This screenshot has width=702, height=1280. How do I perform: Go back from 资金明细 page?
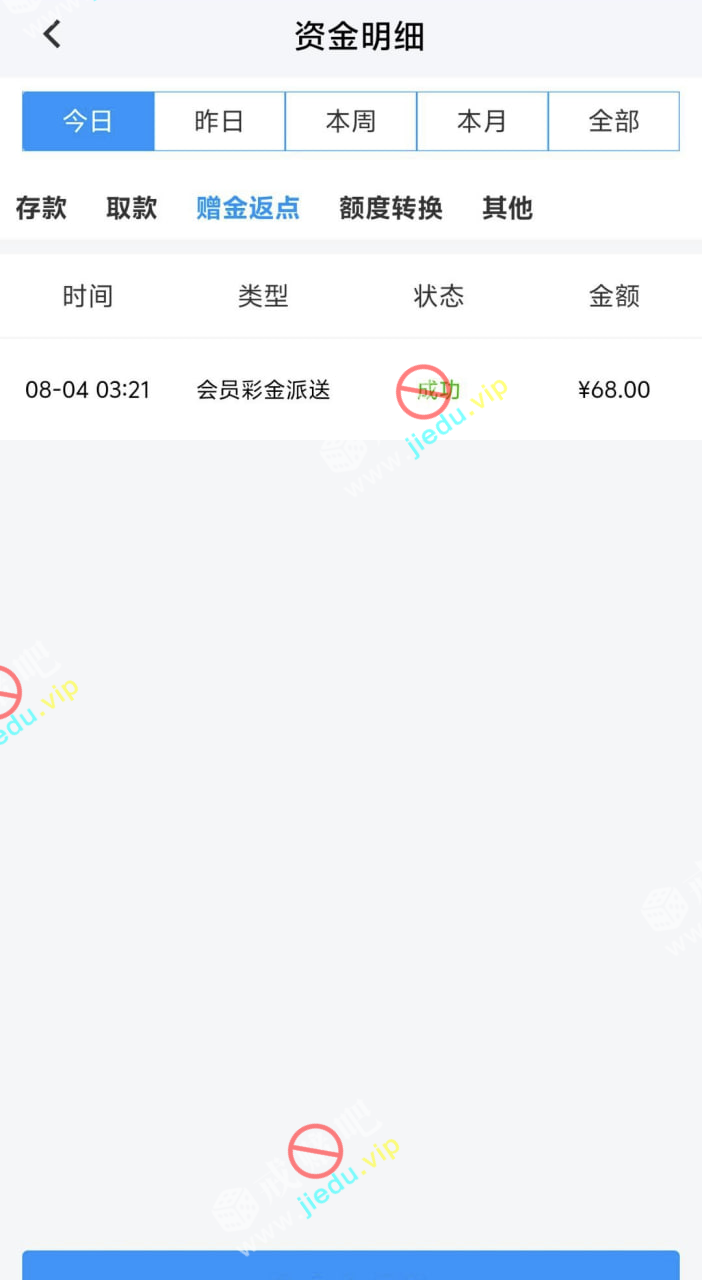point(52,35)
